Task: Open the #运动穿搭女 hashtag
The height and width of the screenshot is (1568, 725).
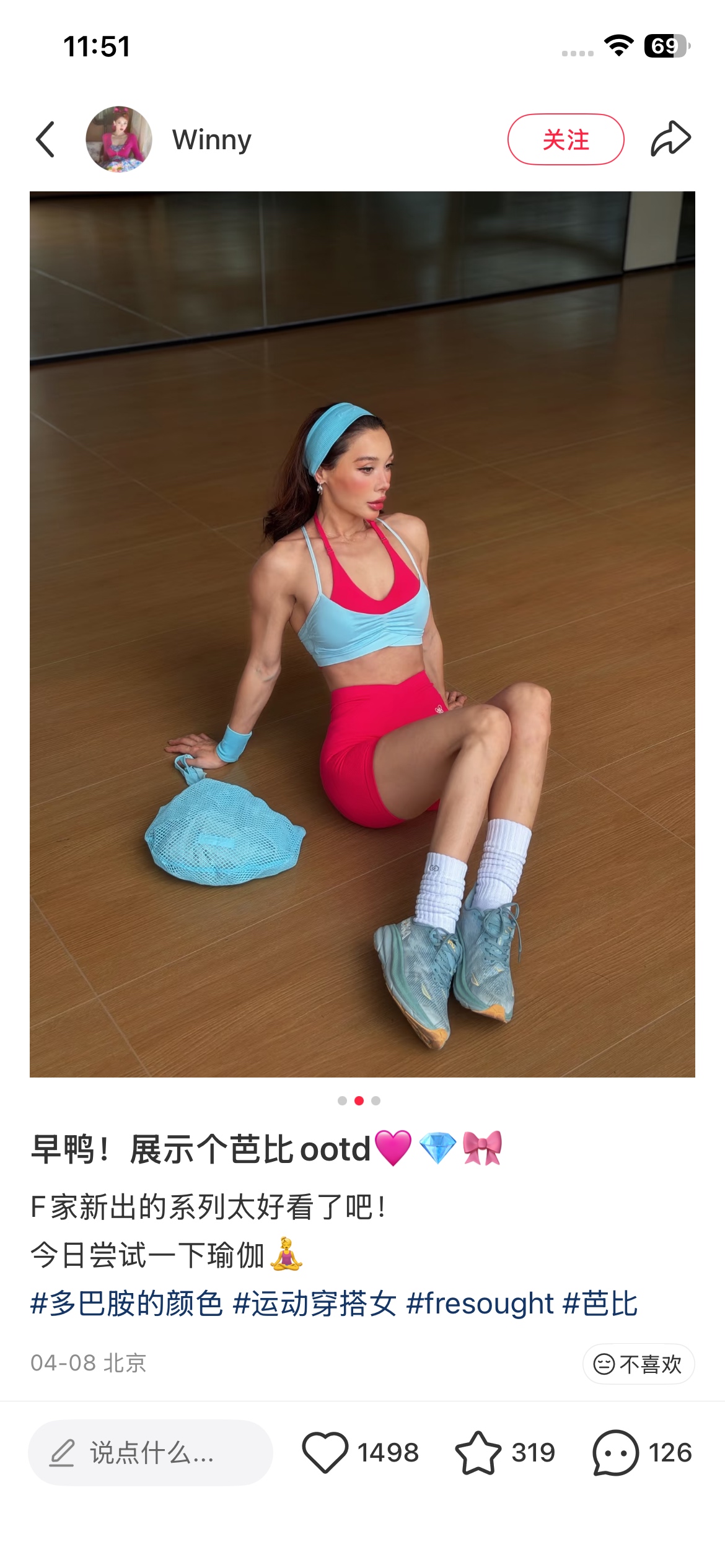Action: [x=315, y=1303]
